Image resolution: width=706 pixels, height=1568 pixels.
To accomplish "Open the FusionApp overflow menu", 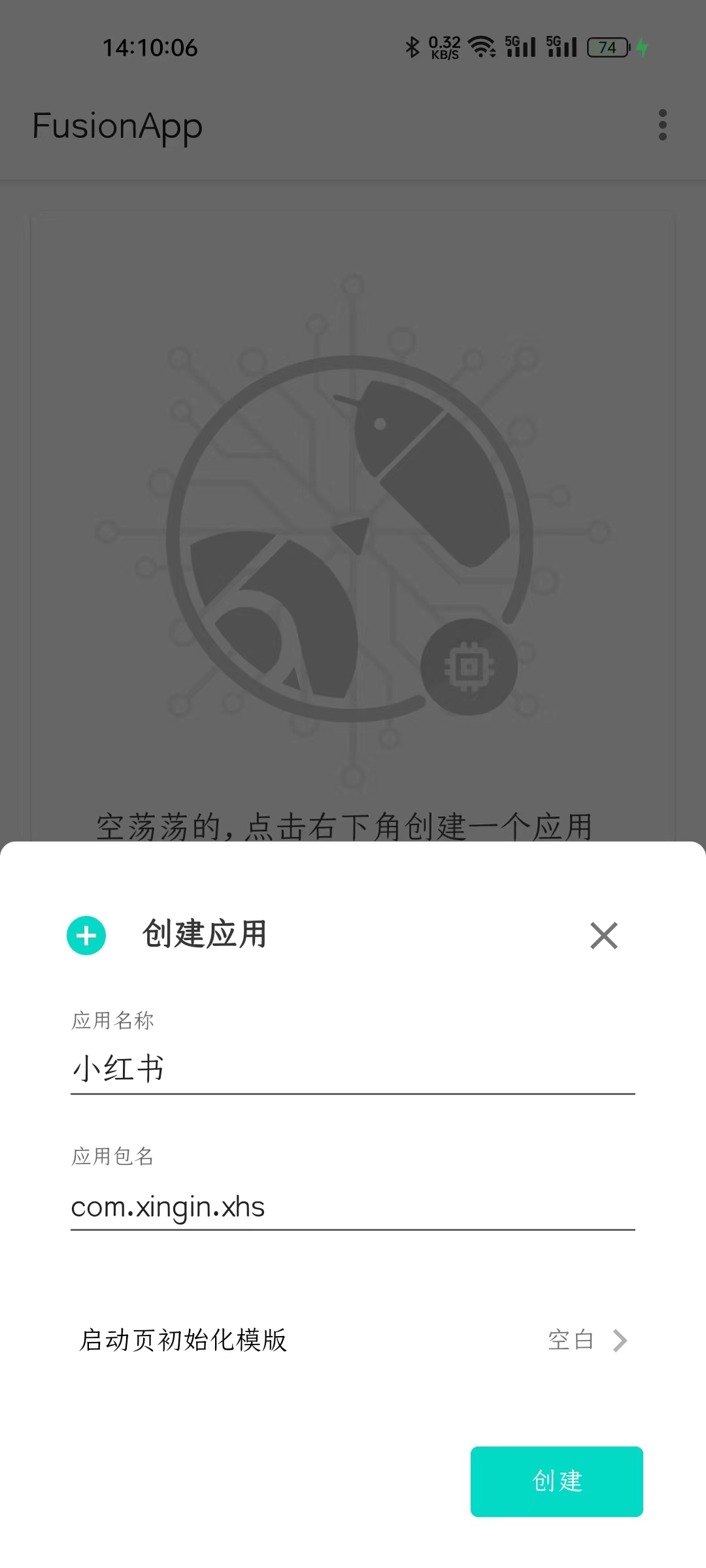I will (662, 125).
